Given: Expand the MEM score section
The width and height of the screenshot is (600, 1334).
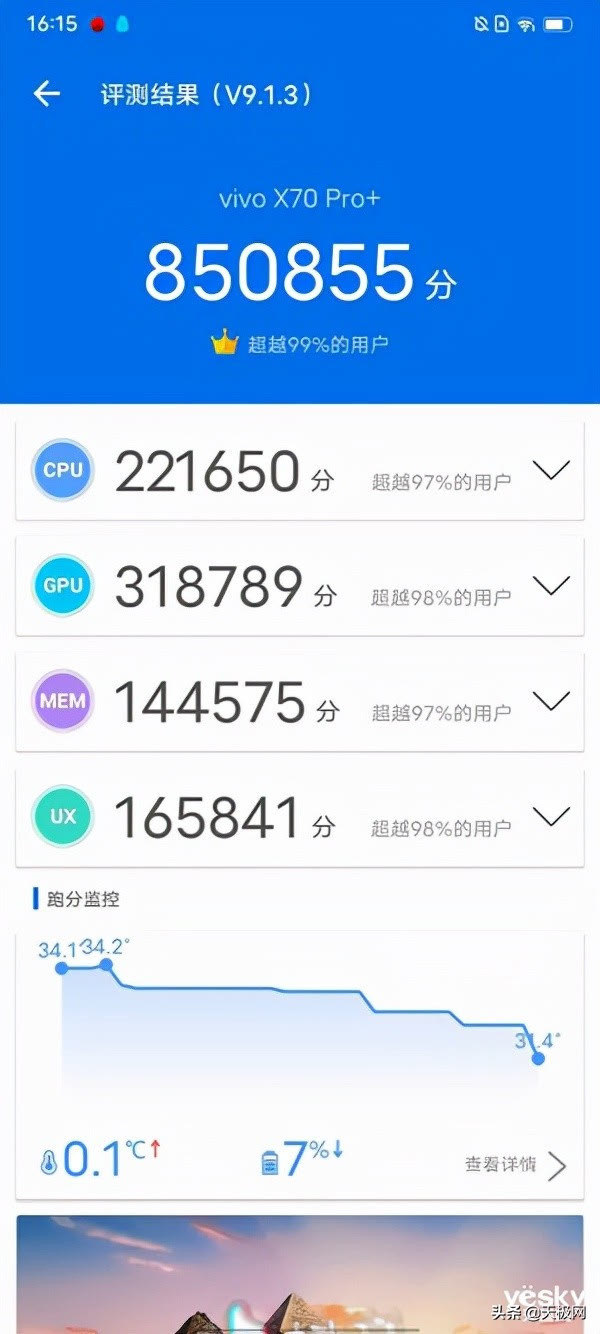Looking at the screenshot, I should (x=551, y=701).
